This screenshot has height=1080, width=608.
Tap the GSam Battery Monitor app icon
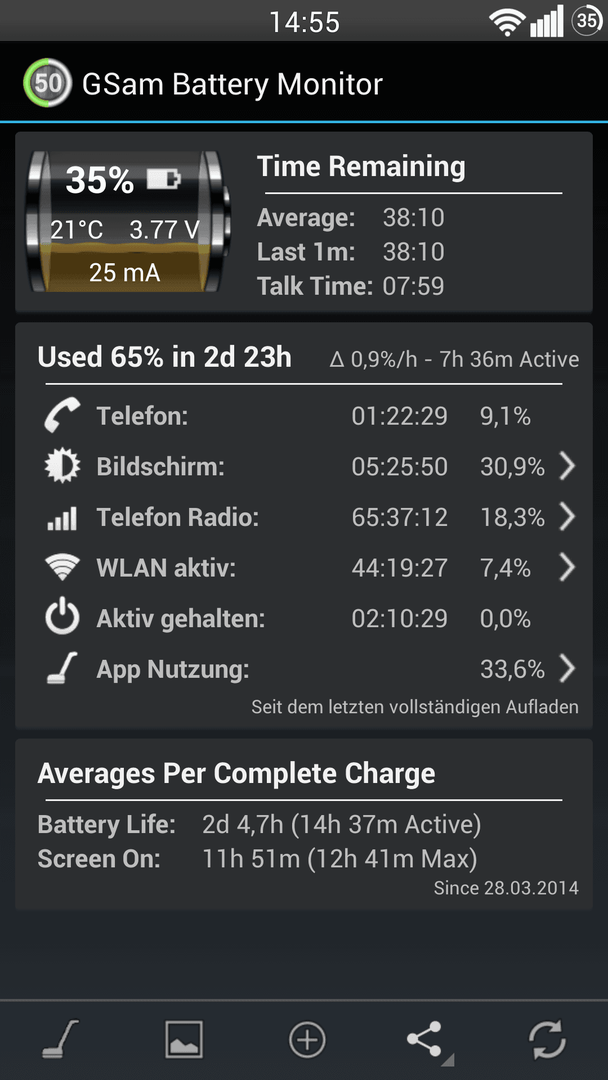point(48,83)
